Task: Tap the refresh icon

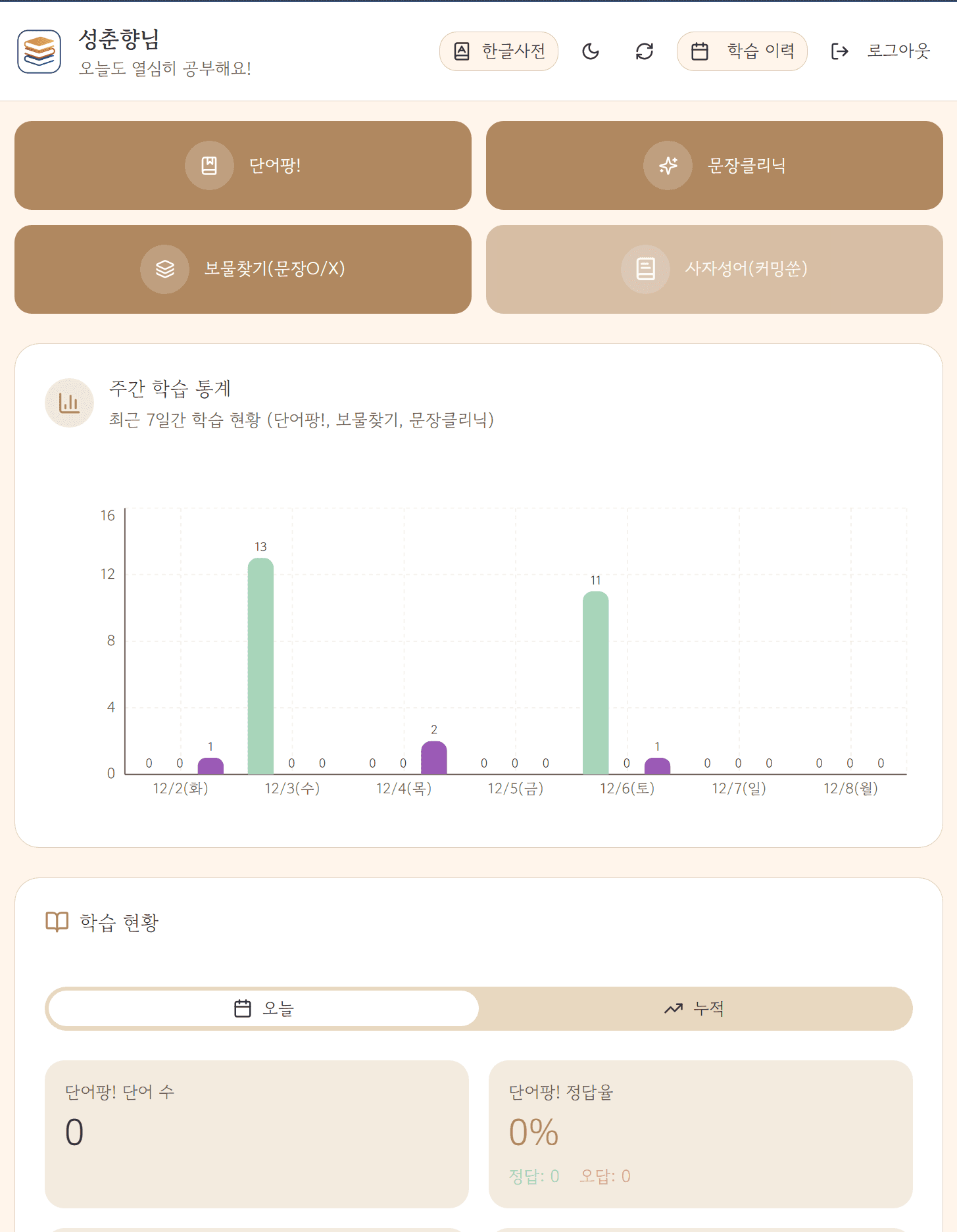Action: pos(644,51)
